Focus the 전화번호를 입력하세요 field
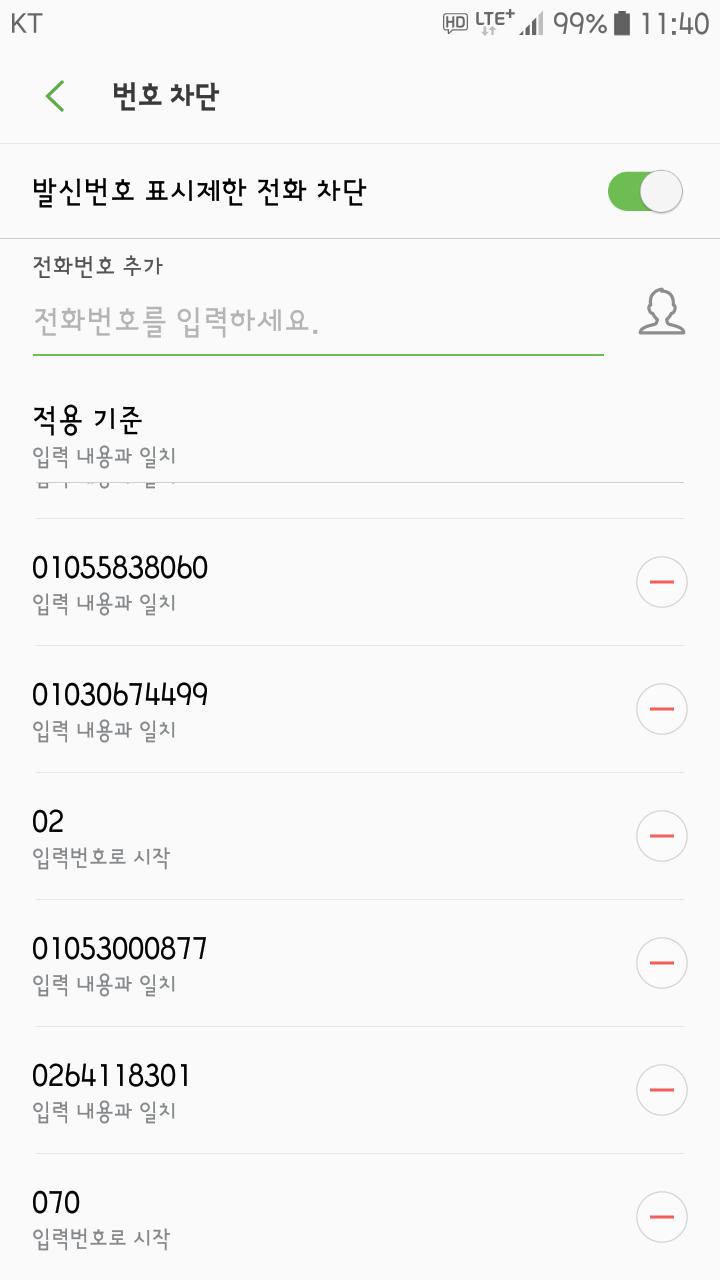 [318, 322]
